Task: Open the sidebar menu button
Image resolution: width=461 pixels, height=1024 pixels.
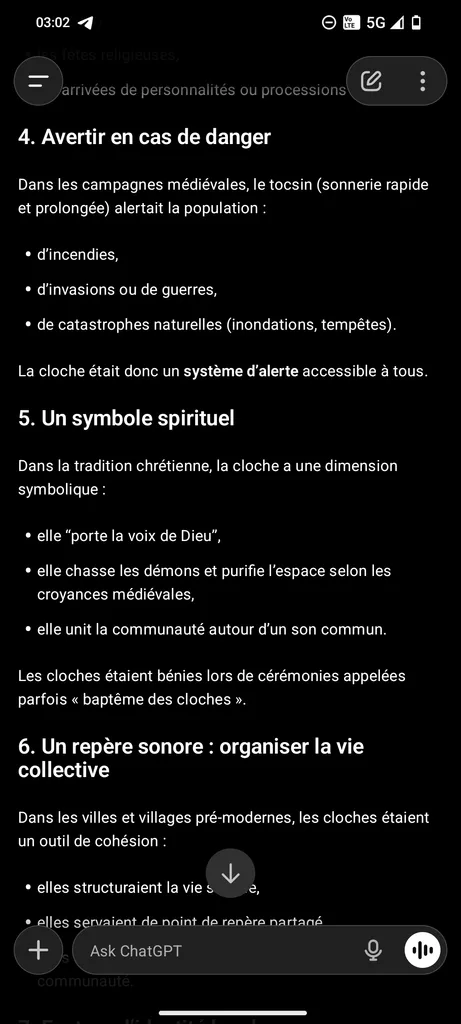Action: 39,81
